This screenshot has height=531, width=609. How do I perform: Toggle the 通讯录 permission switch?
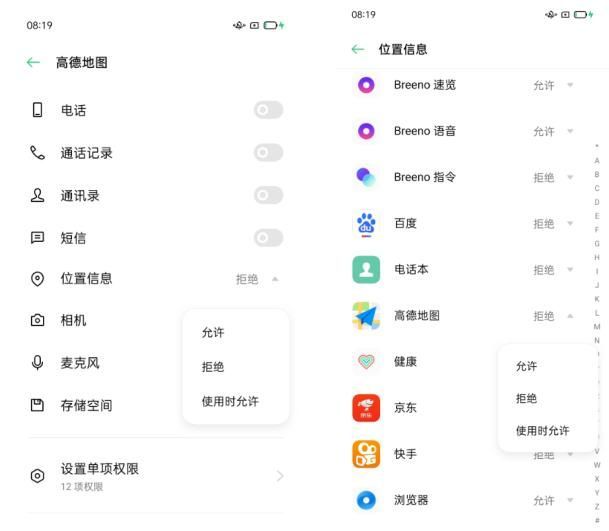268,195
